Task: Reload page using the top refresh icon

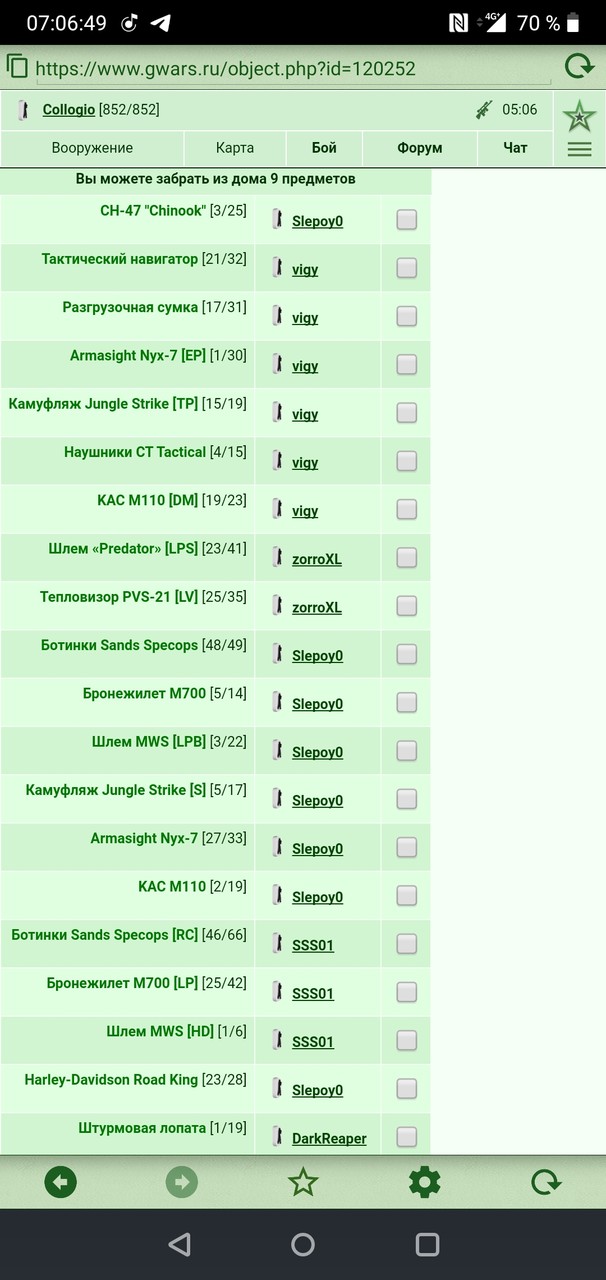Action: [579, 67]
